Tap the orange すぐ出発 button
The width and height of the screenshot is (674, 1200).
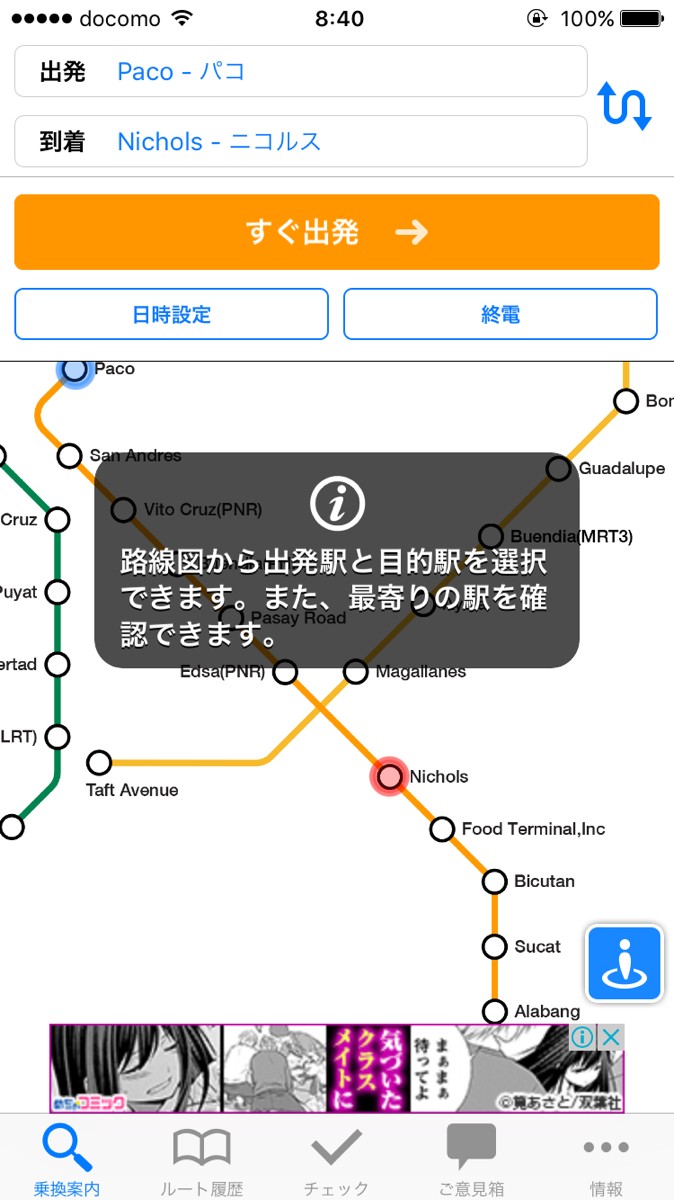[x=336, y=232]
